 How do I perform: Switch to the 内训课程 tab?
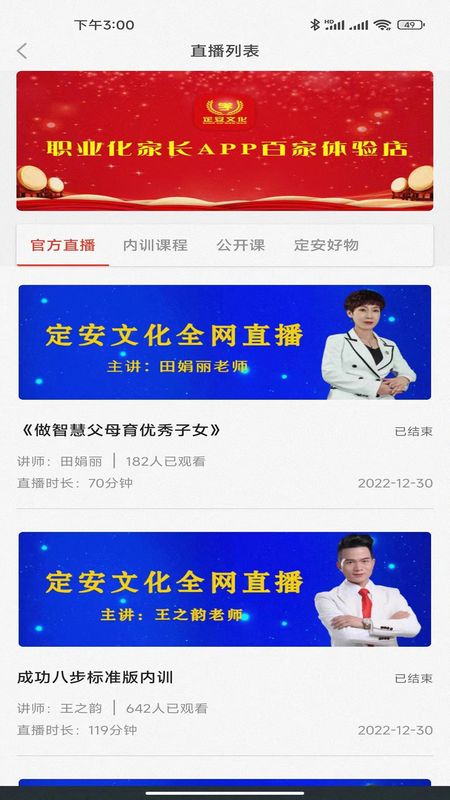(155, 245)
